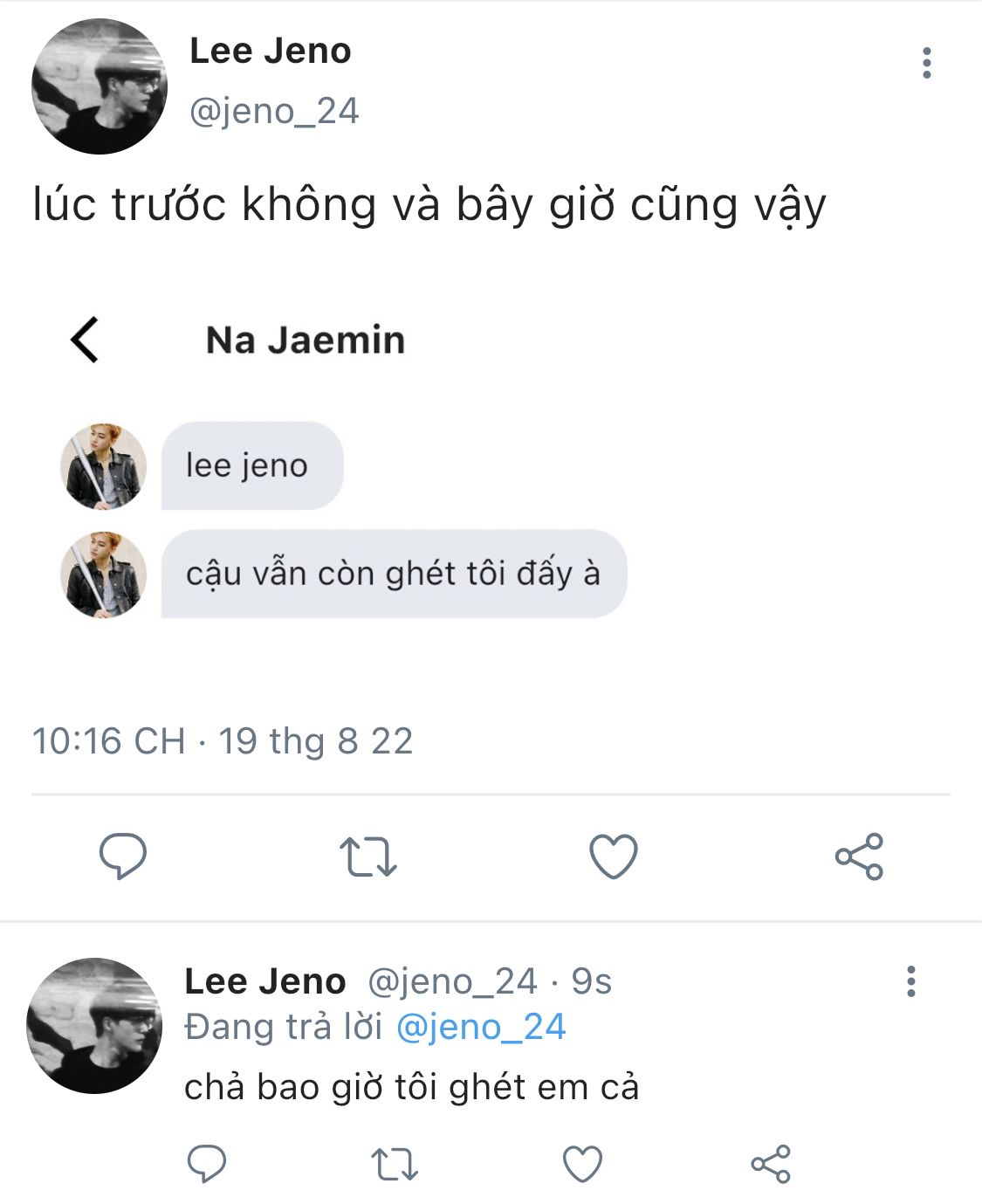The height and width of the screenshot is (1204, 982).
Task: View the avatar on the 9s reply
Action: coord(94,1026)
